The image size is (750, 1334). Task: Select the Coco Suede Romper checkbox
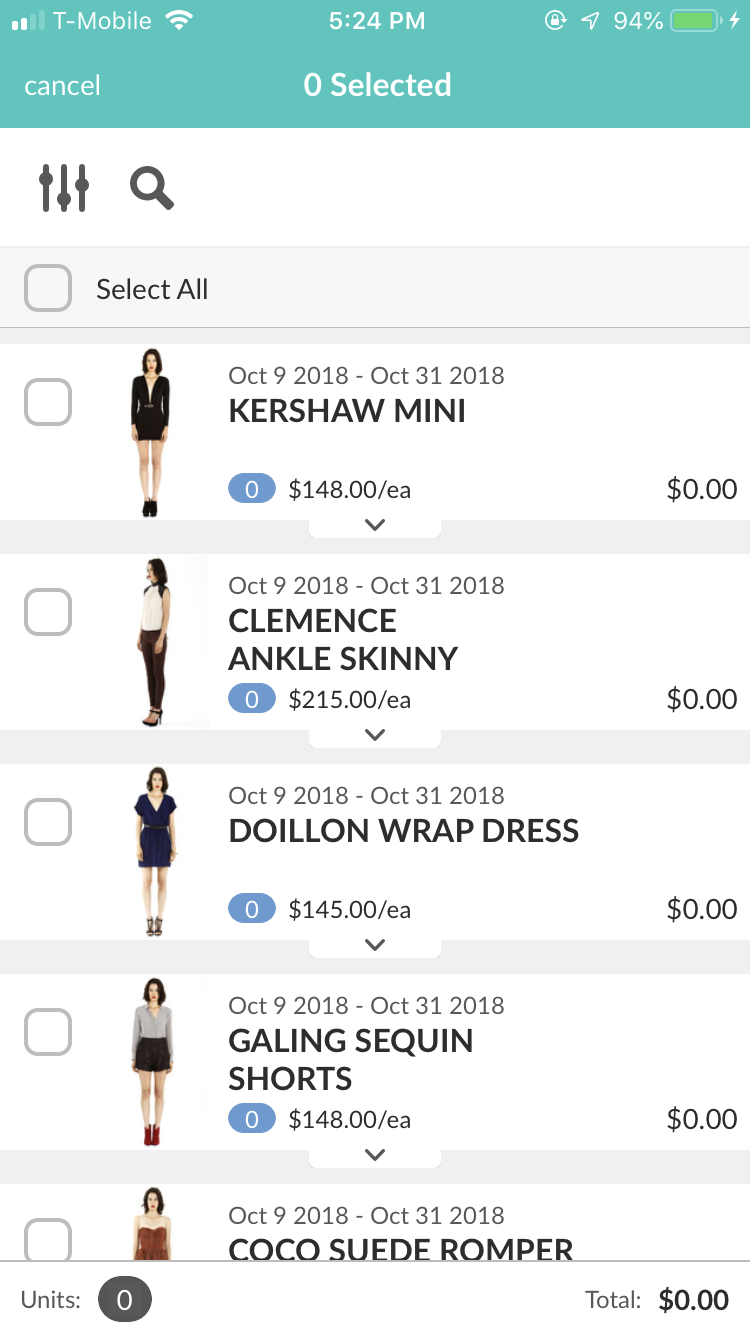coord(48,1240)
